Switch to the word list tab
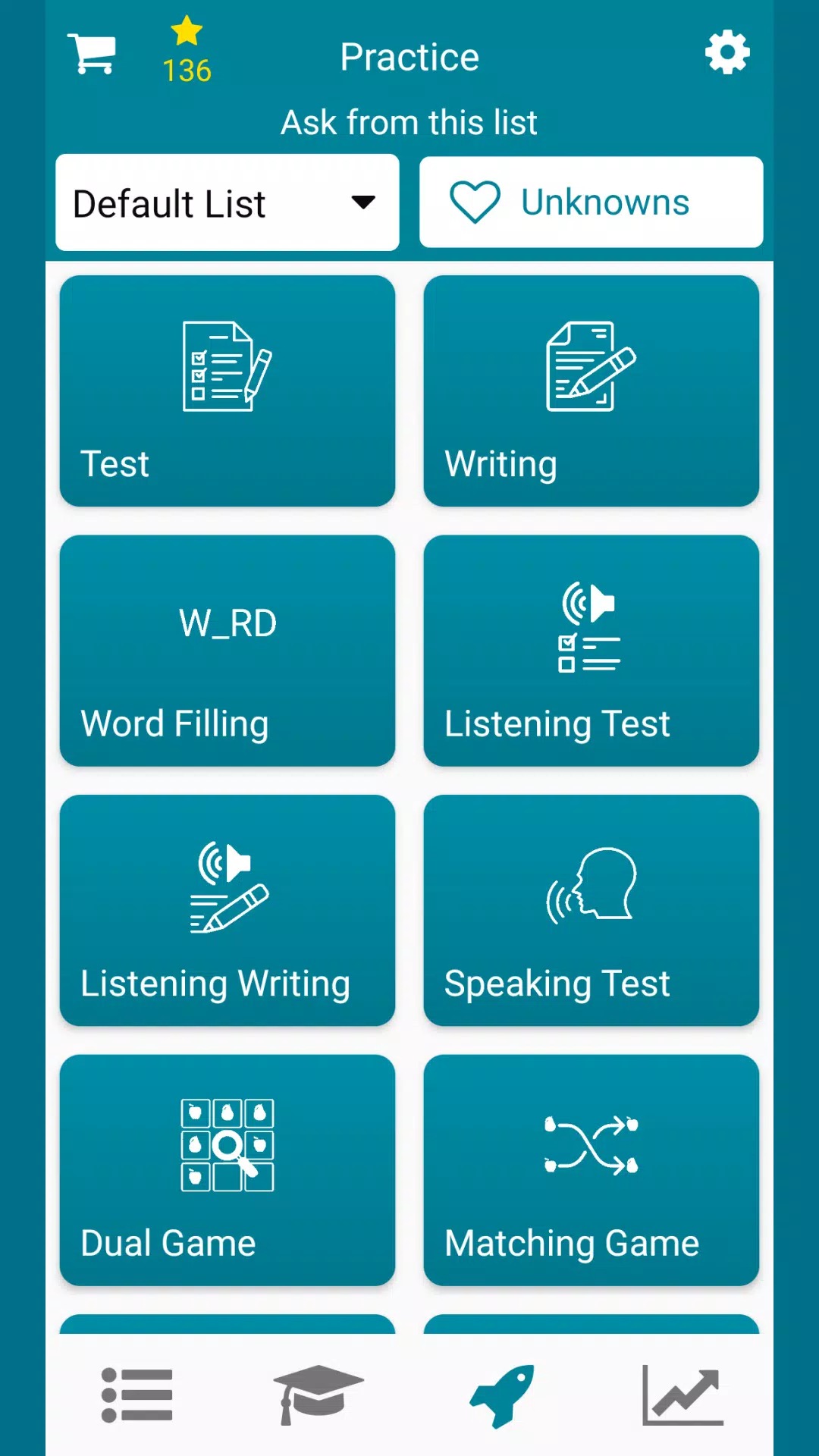This screenshot has height=1456, width=819. click(x=137, y=1395)
